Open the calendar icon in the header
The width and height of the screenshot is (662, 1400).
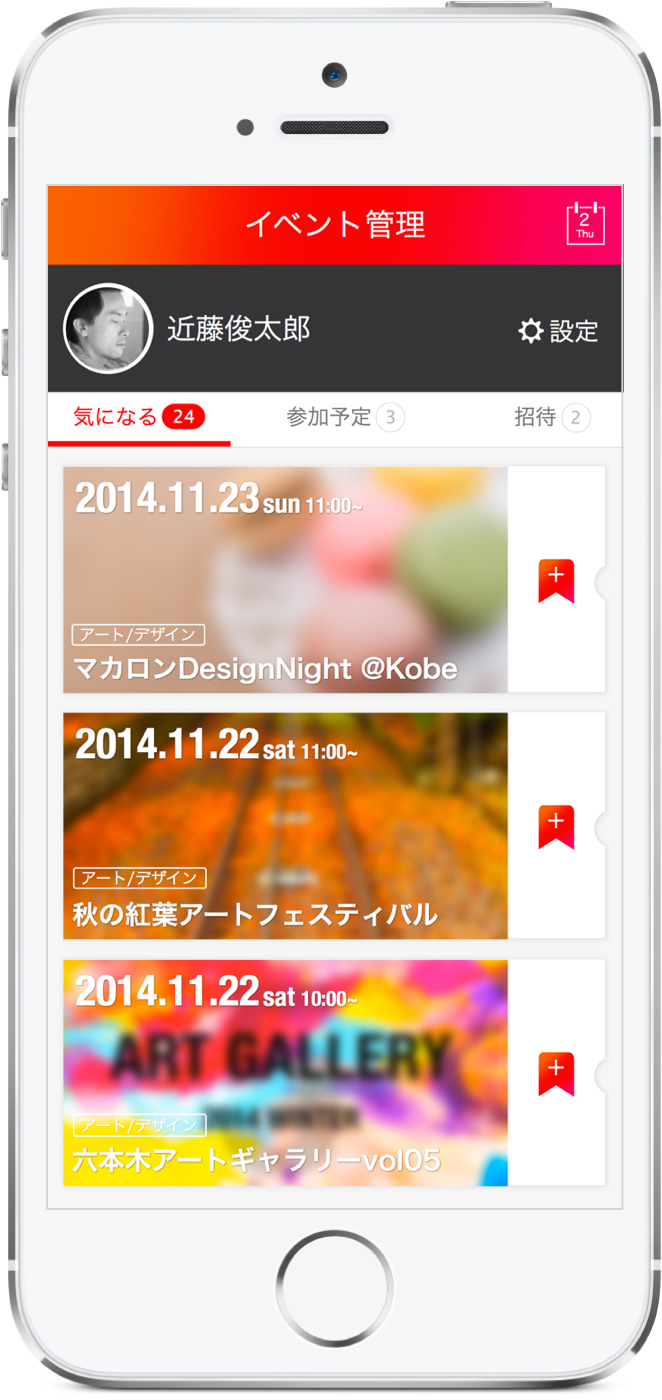(585, 223)
